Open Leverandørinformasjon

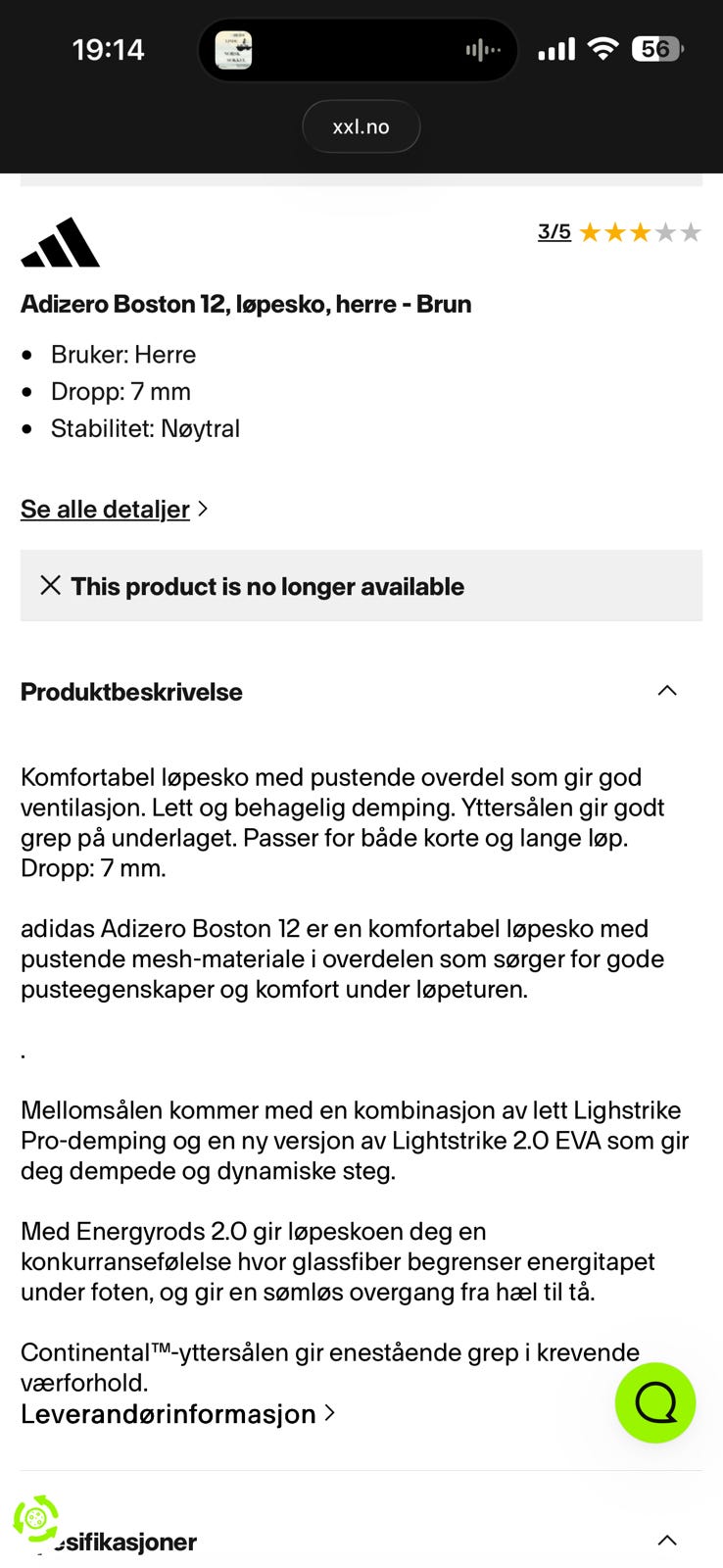(x=178, y=1414)
